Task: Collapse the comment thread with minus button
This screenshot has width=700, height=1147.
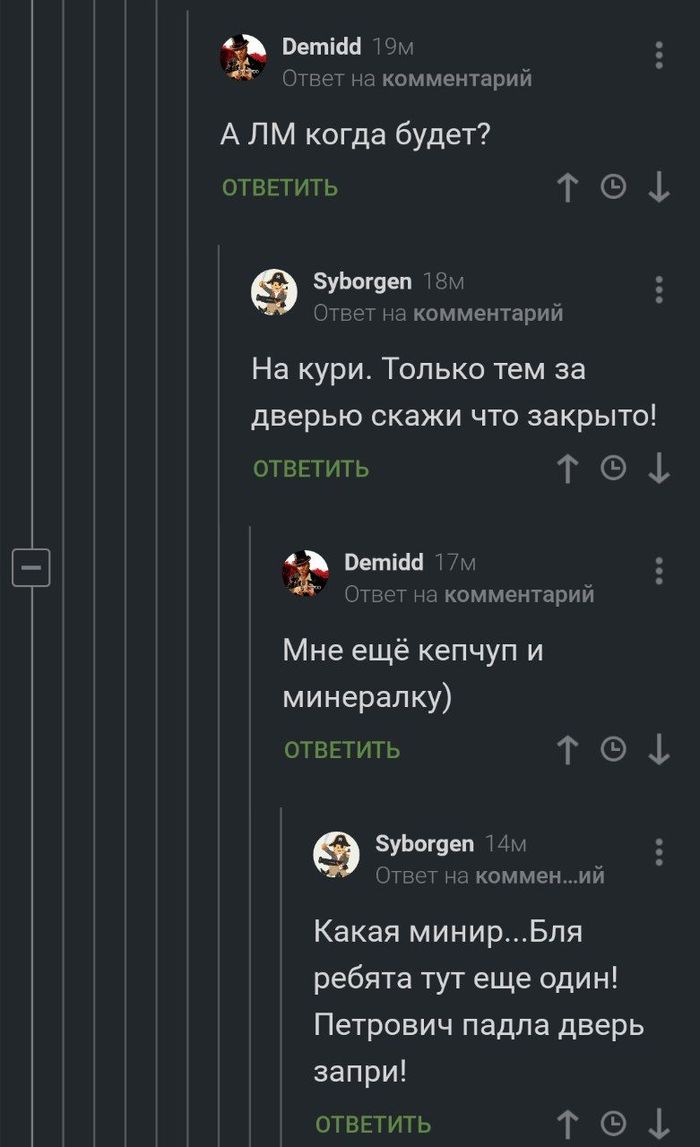Action: pyautogui.click(x=31, y=567)
